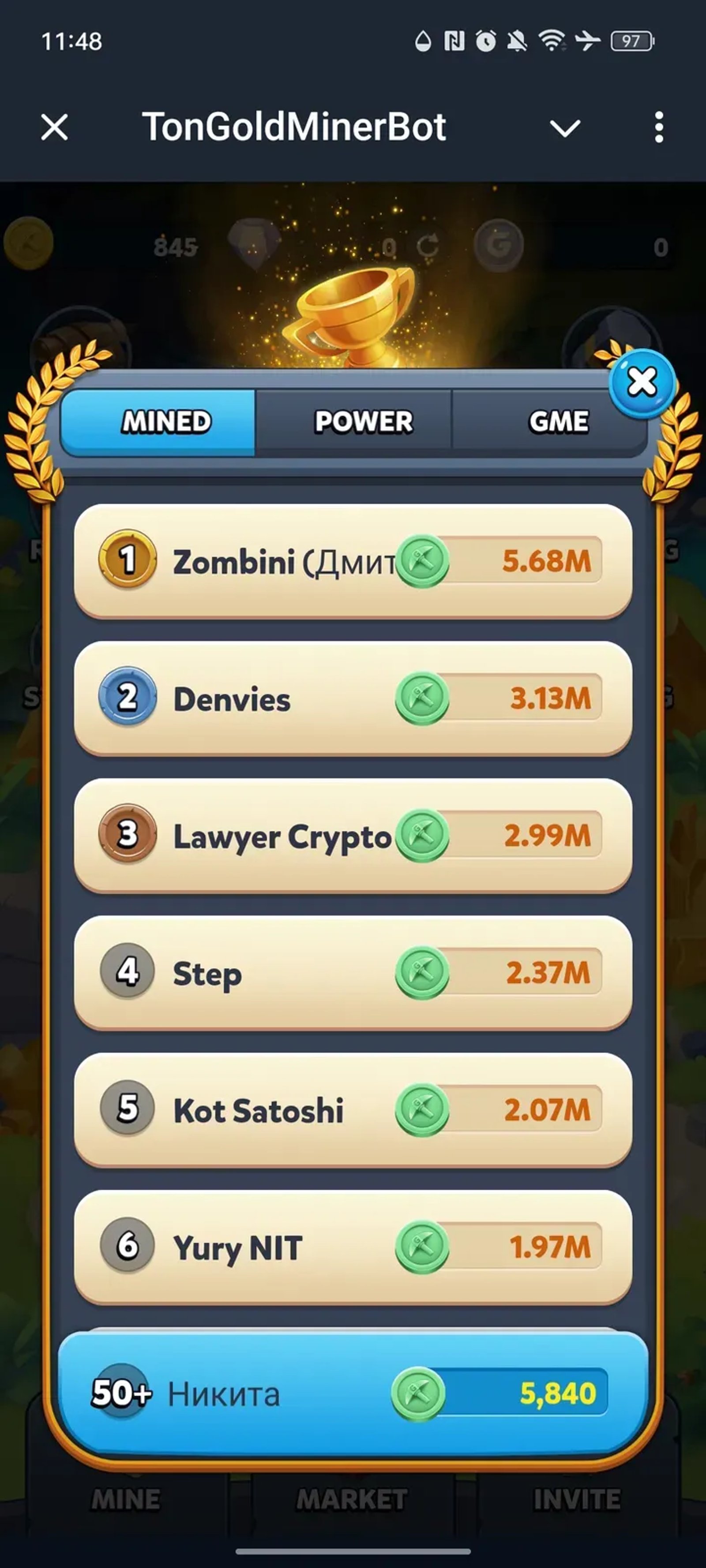Screen dimensions: 706x1568
Task: Switch to the POWER tab
Action: coord(364,421)
